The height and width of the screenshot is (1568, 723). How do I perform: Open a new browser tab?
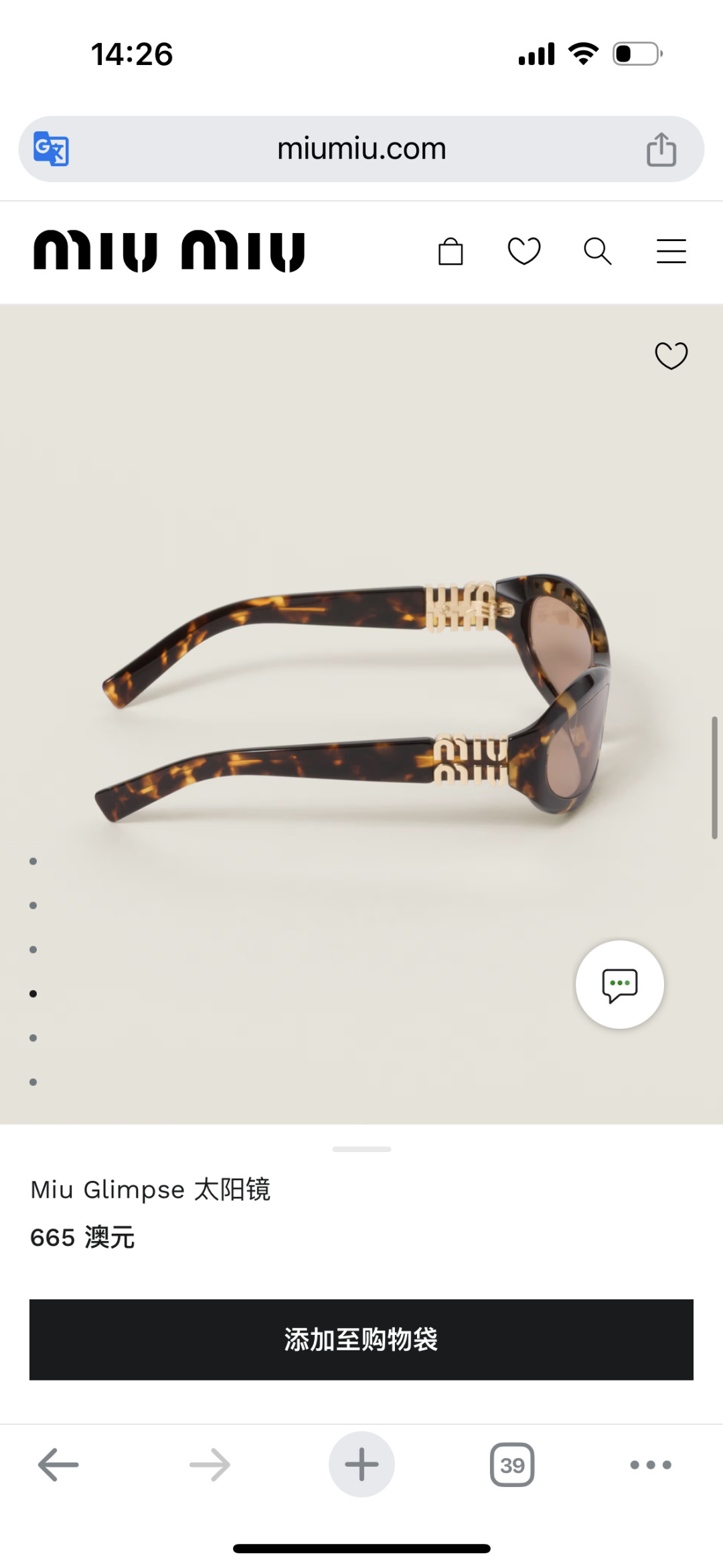[x=361, y=1465]
